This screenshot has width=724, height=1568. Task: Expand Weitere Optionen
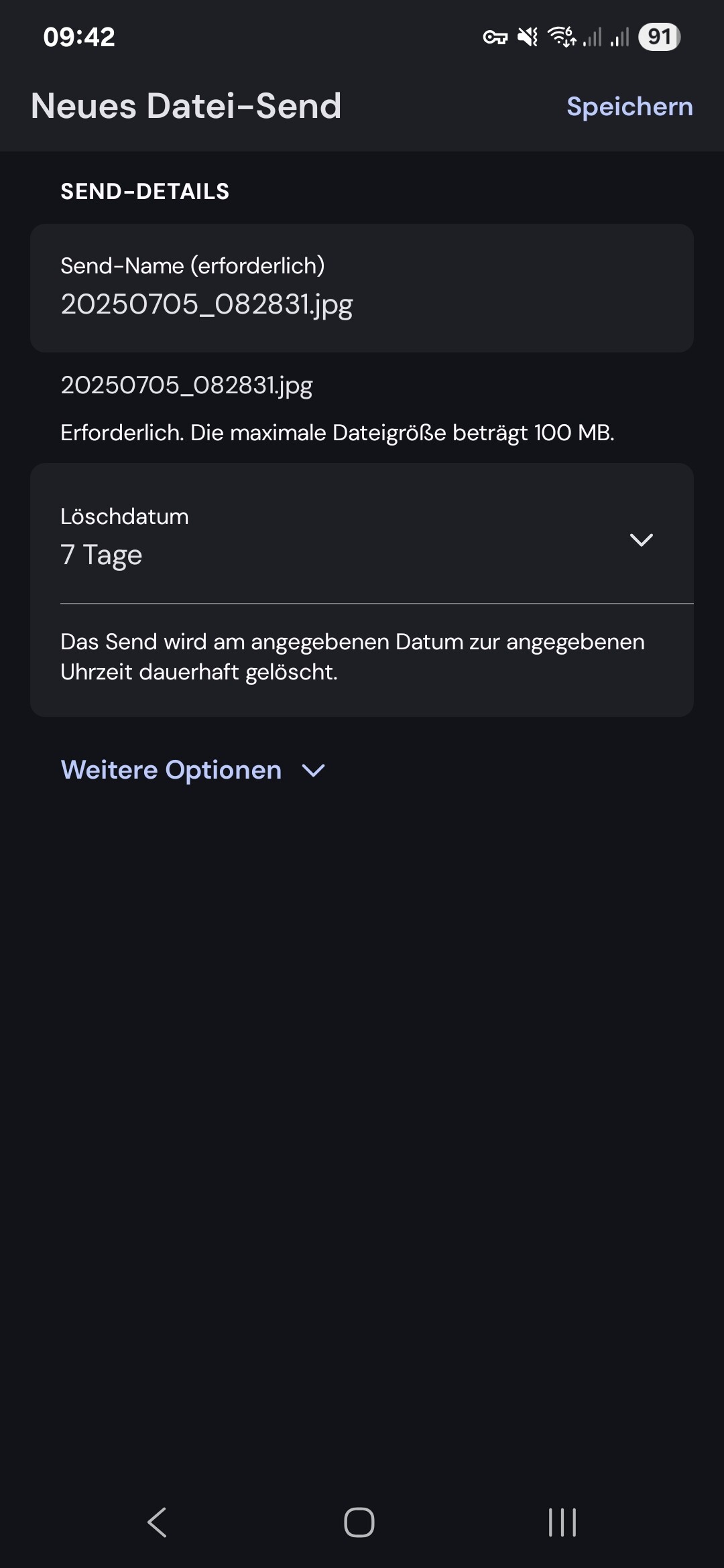pos(193,770)
